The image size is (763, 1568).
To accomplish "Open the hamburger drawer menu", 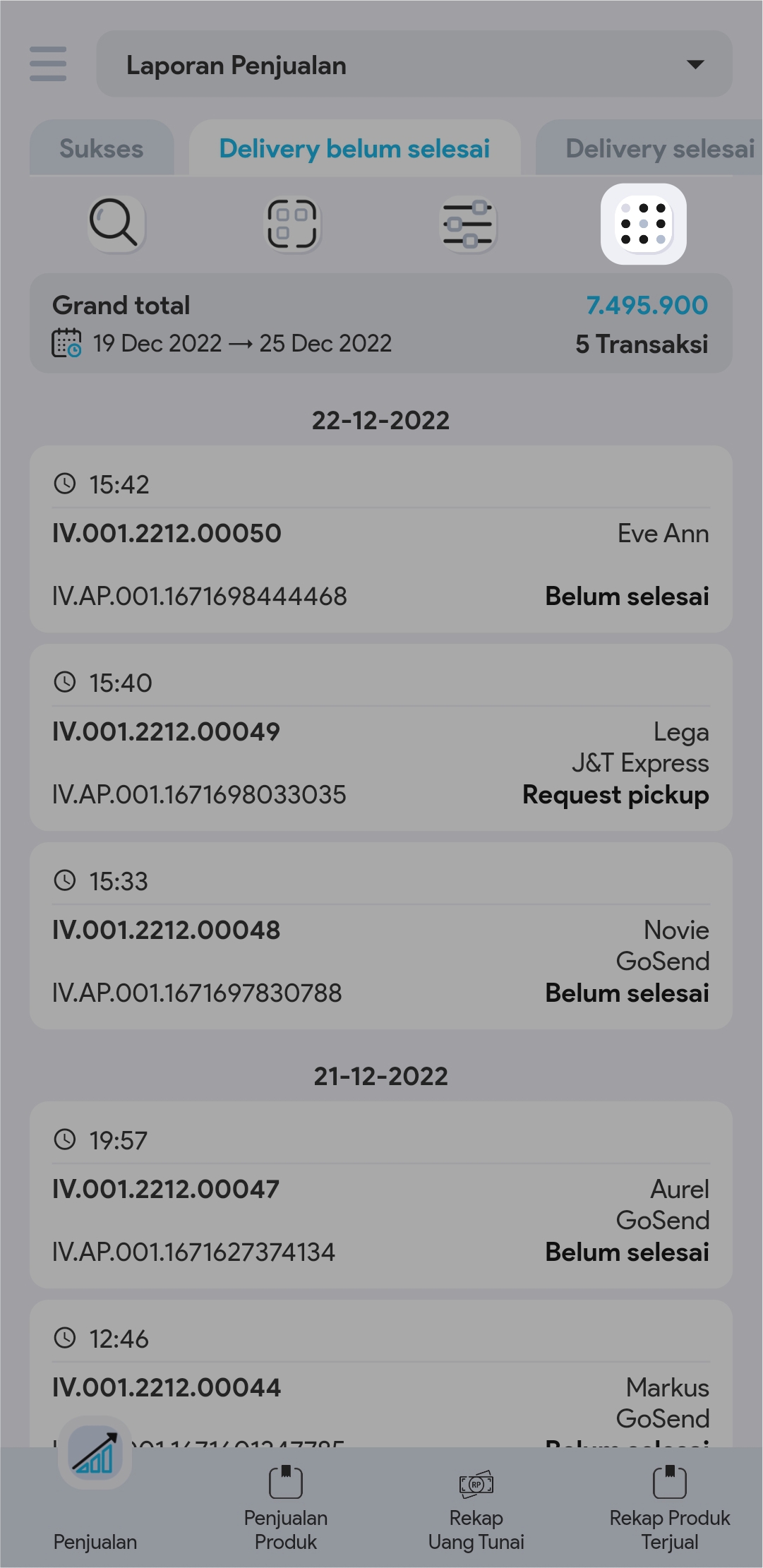I will pyautogui.click(x=48, y=64).
